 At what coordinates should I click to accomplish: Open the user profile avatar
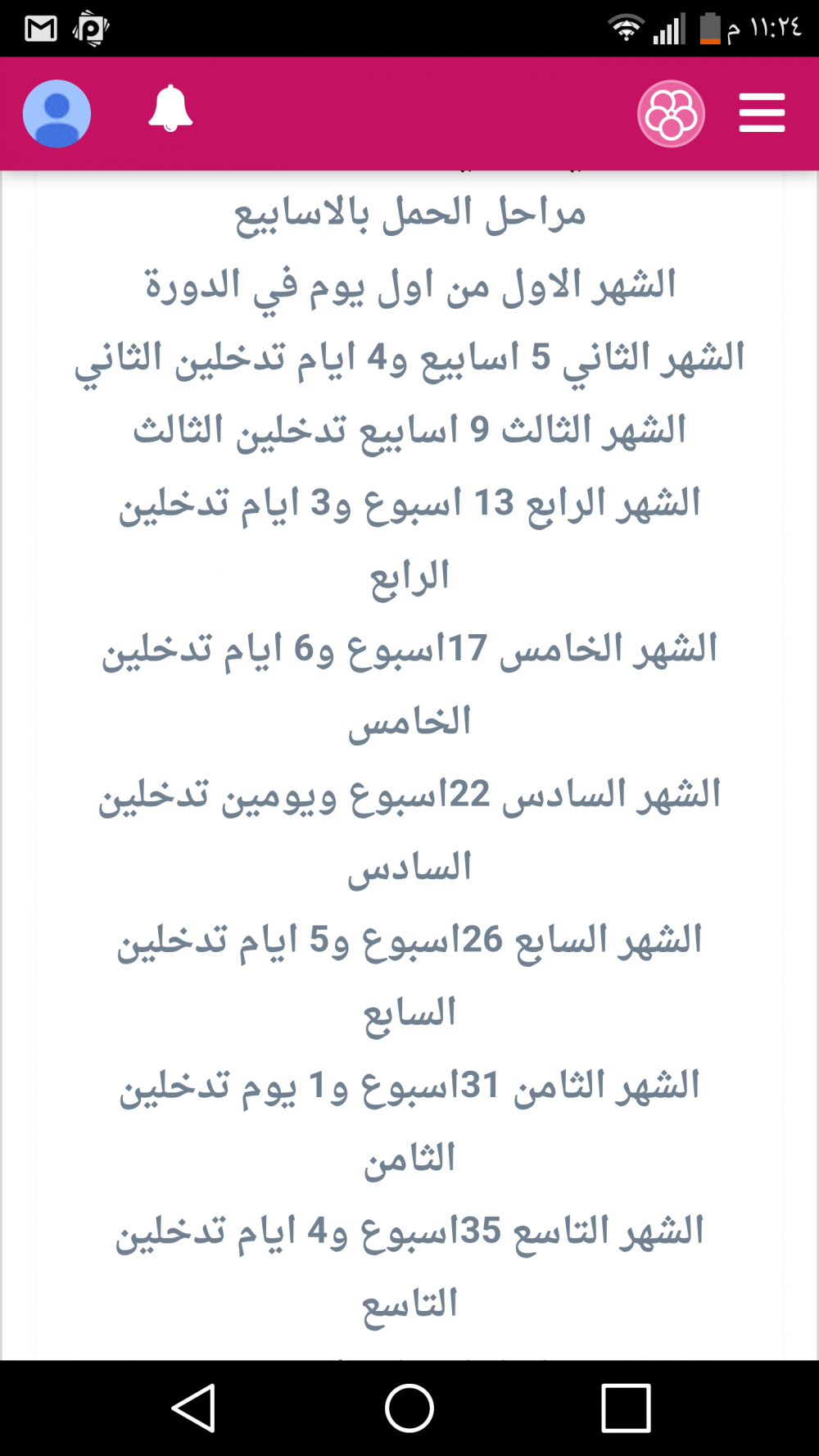pos(57,114)
